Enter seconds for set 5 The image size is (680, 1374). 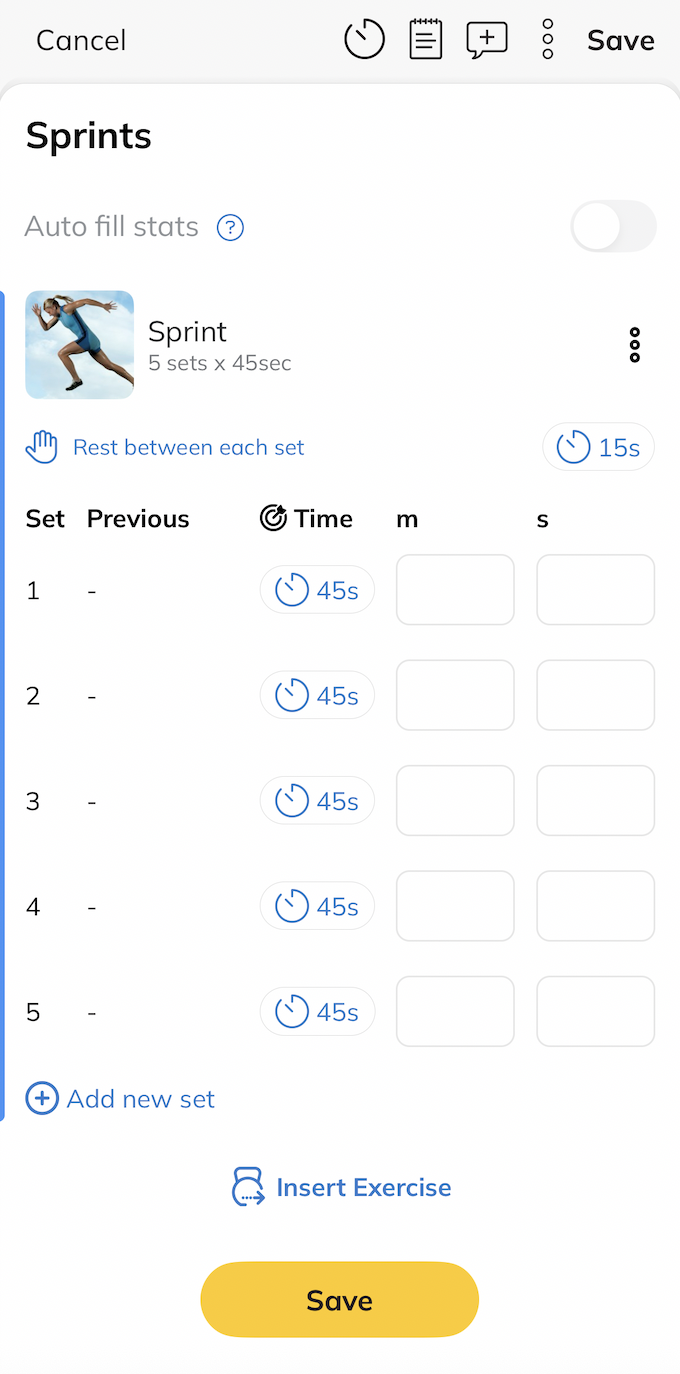click(595, 1011)
